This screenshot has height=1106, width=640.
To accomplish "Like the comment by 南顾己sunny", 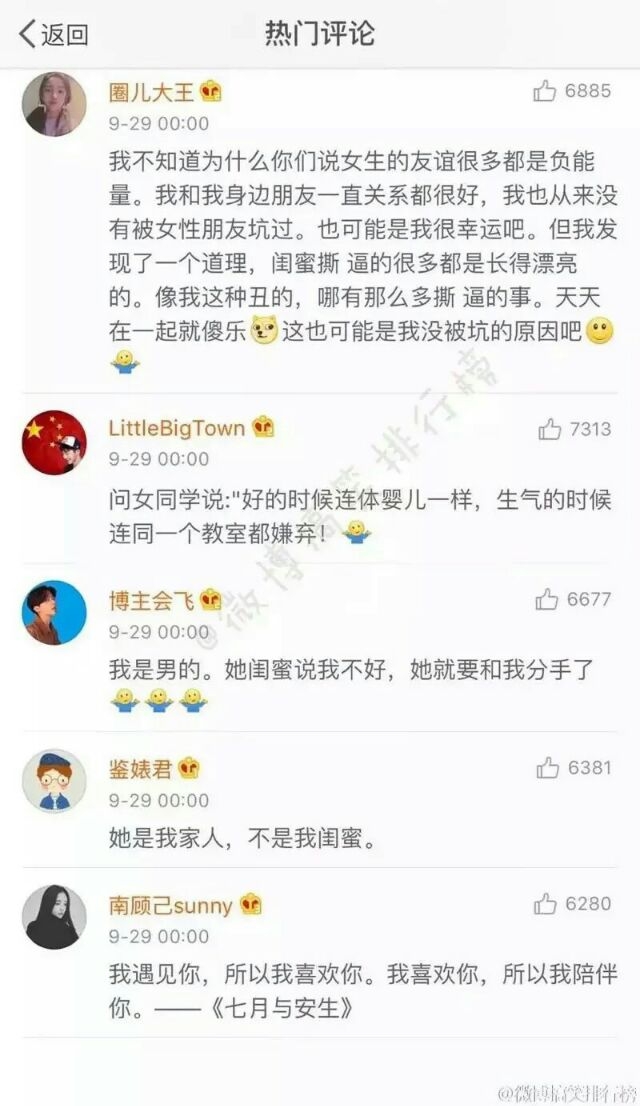I will pos(545,904).
